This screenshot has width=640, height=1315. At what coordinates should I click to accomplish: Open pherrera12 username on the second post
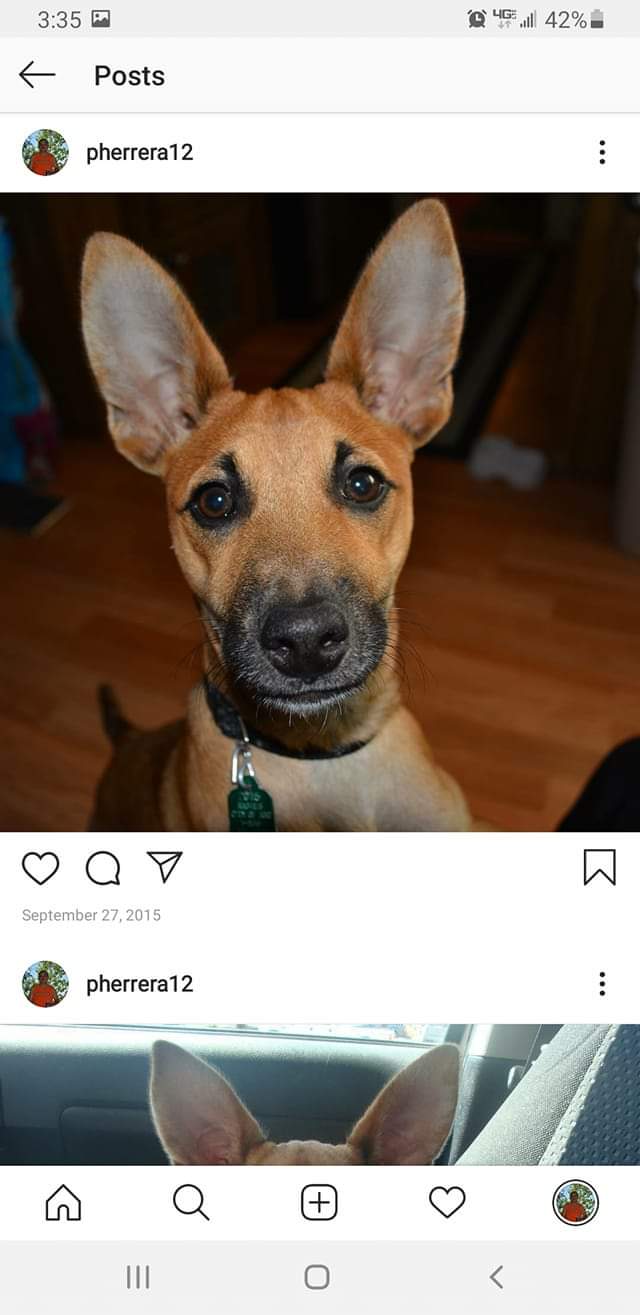(x=139, y=983)
